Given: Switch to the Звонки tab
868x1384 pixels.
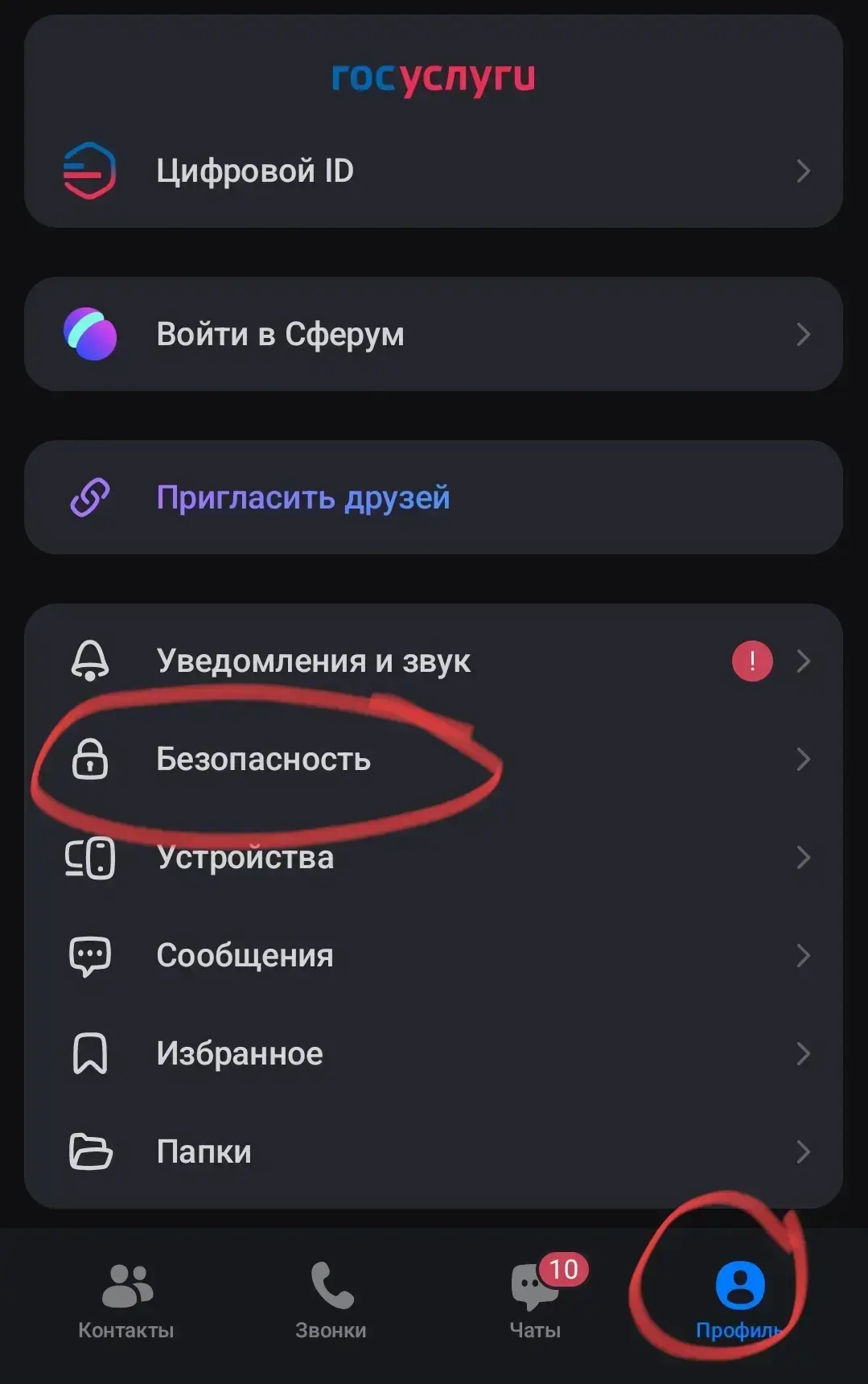Looking at the screenshot, I should 331,1301.
